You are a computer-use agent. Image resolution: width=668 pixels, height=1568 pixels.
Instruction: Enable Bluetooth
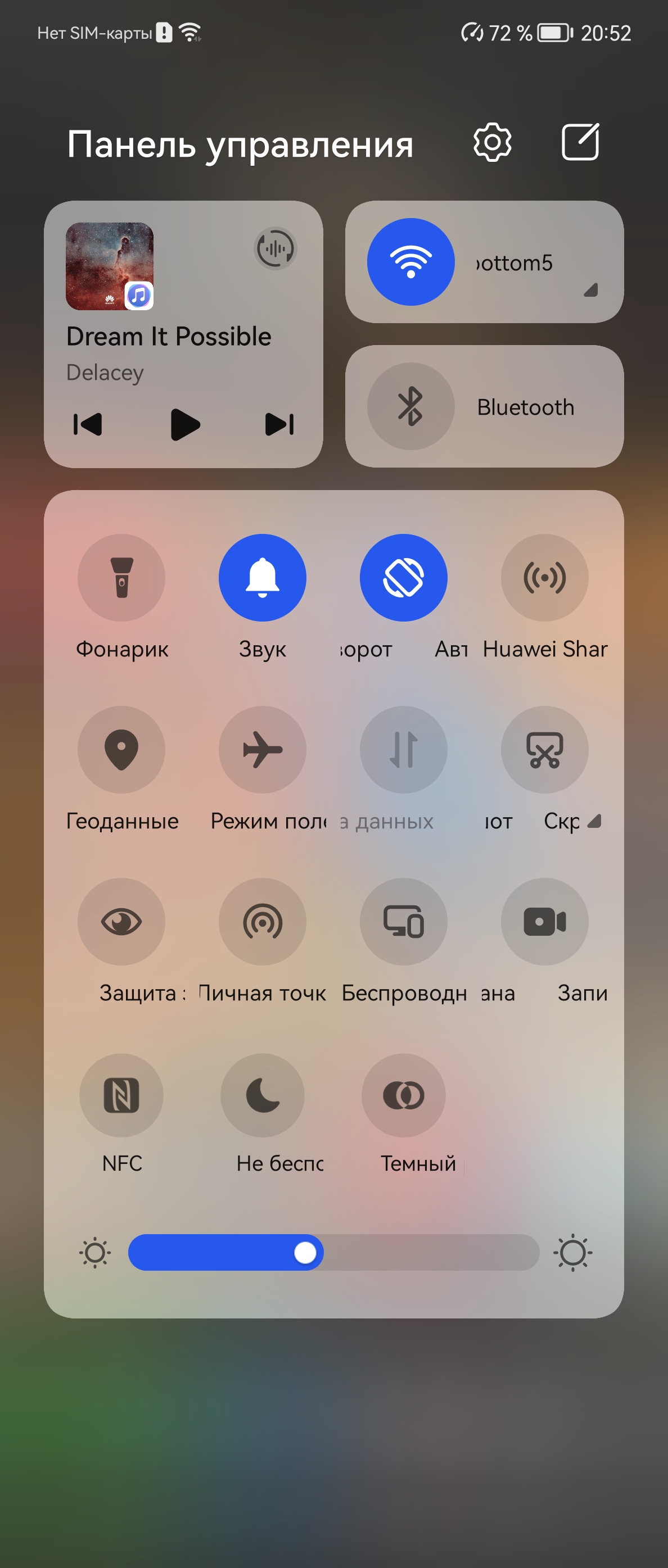(x=410, y=406)
